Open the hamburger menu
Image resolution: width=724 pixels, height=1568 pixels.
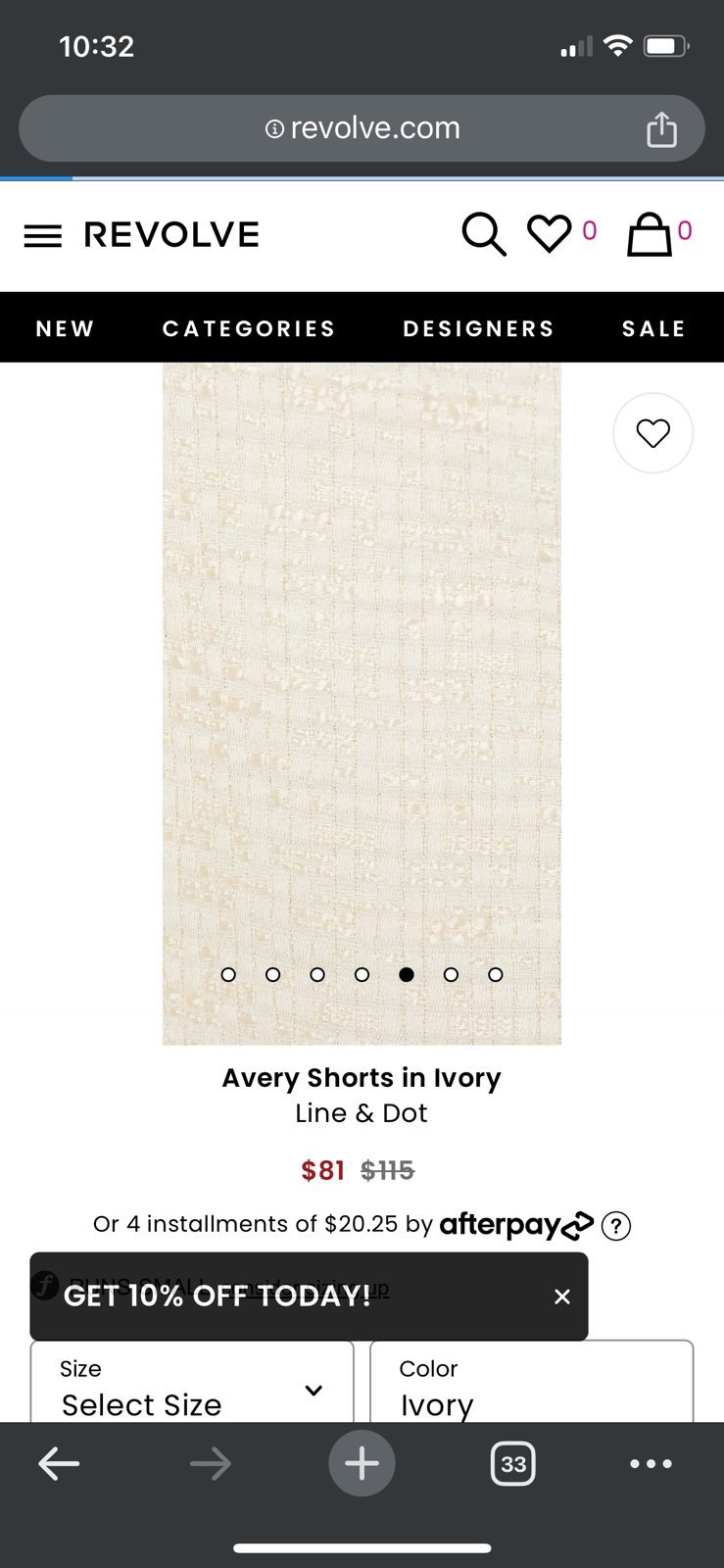click(x=43, y=235)
